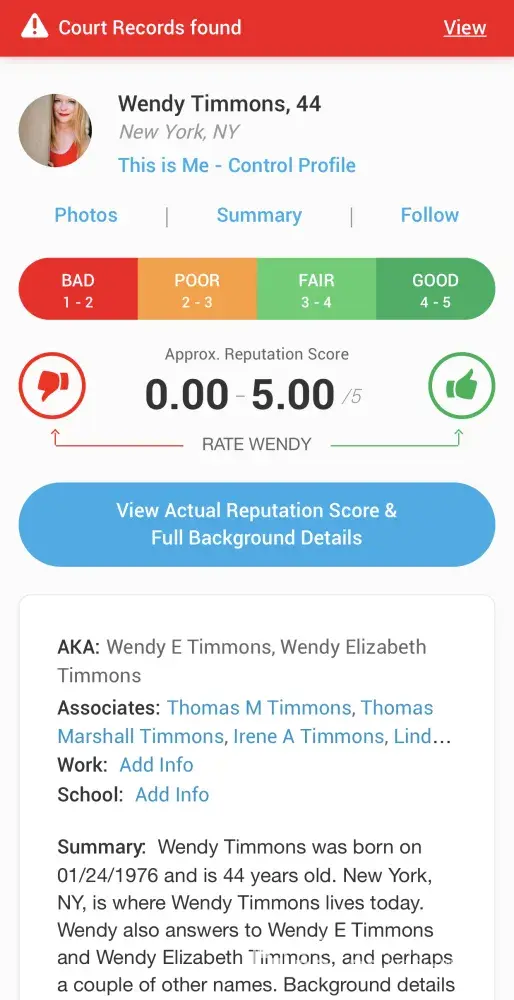Viewport: 514px width, 1000px height.
Task: Open associate Irene A Timmons
Action: 309,736
